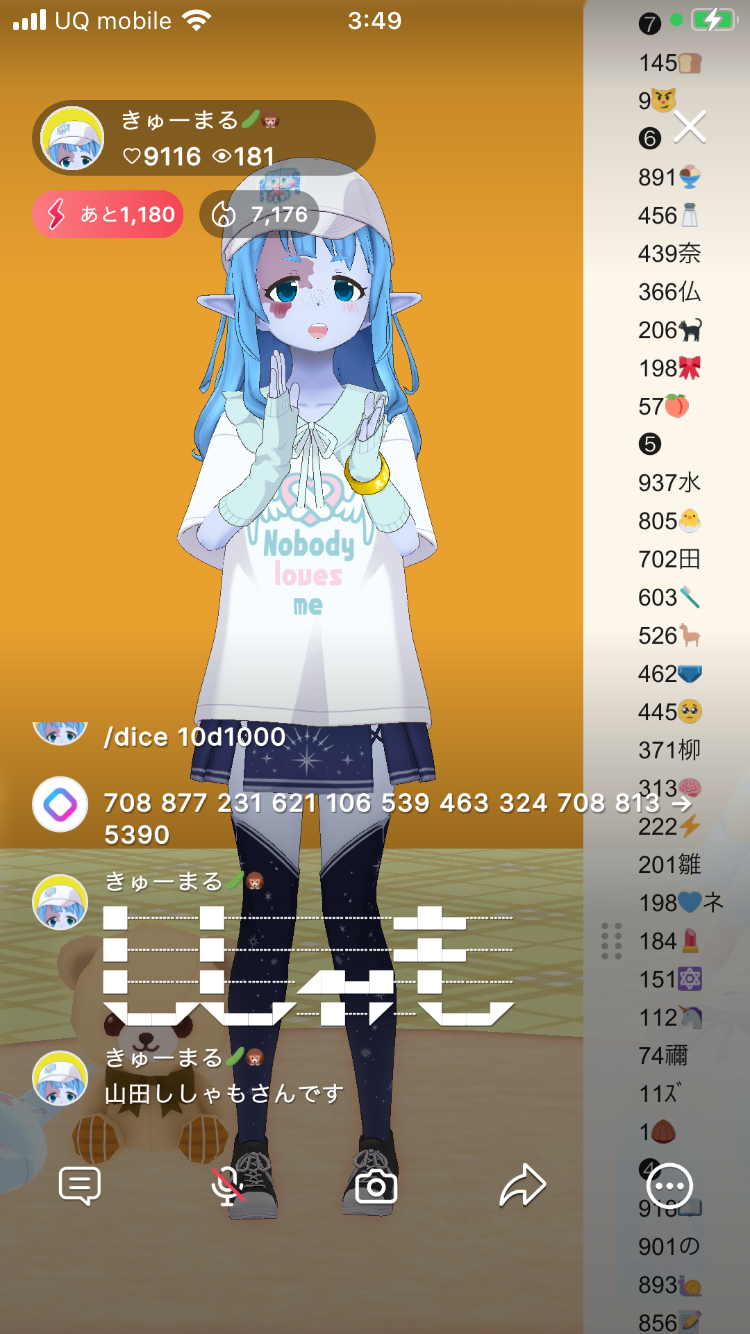Viewport: 750px width, 1334px height.
Task: Close the live stream view
Action: 690,127
